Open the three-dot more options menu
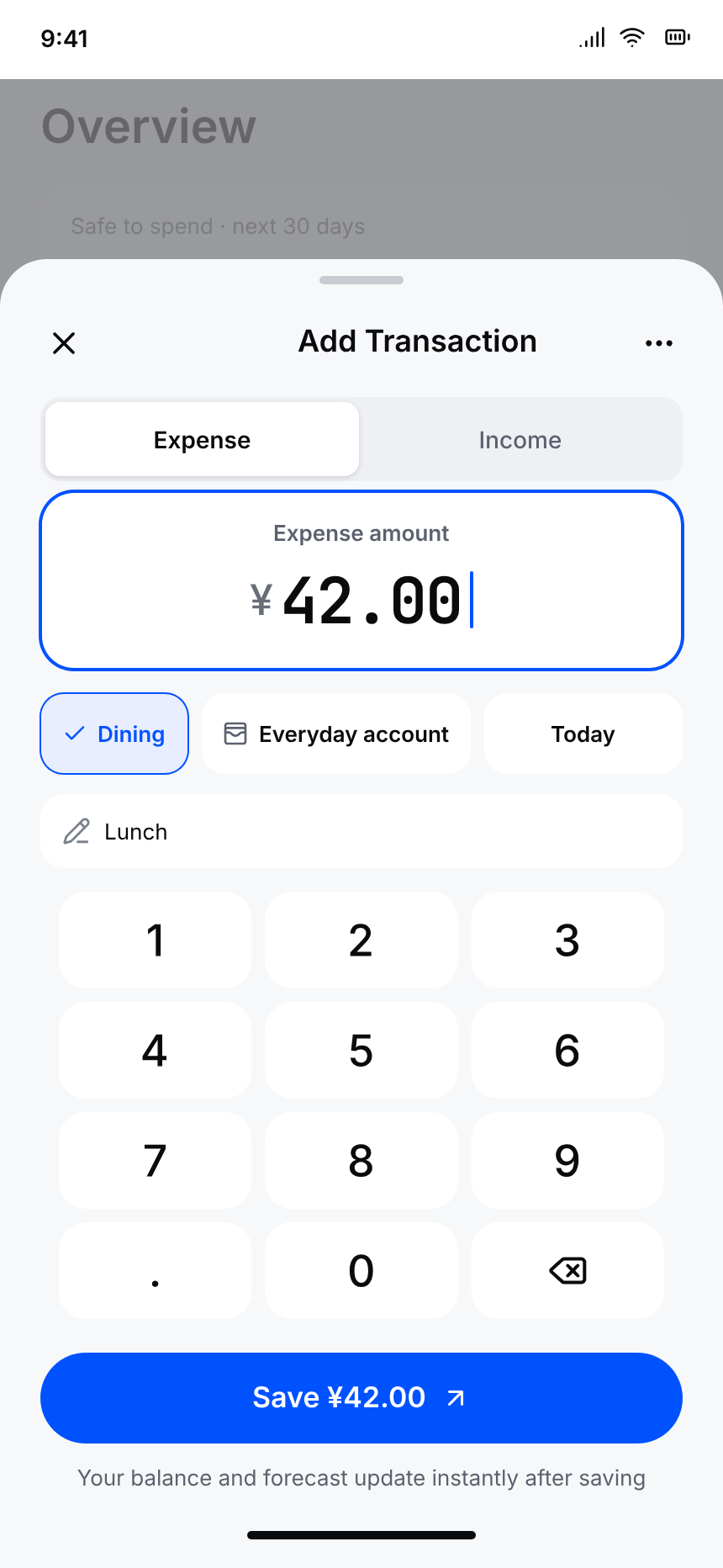 (659, 343)
